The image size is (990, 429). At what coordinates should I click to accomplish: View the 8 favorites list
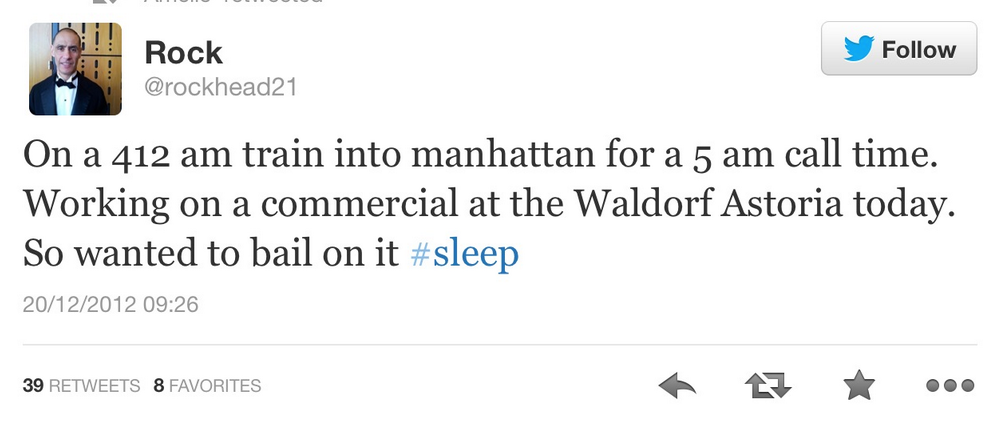point(207,385)
